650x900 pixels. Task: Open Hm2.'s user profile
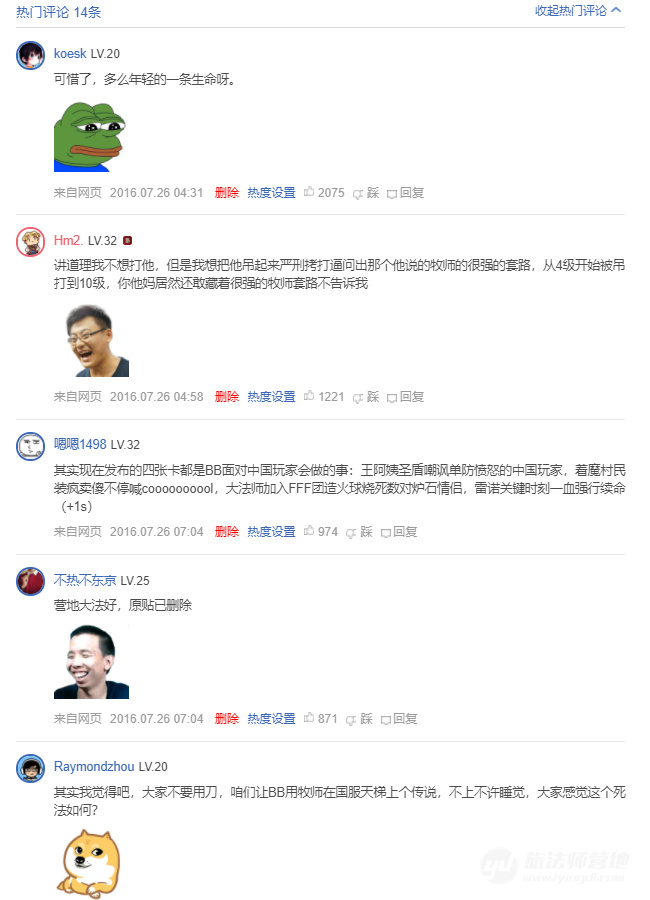(68, 241)
